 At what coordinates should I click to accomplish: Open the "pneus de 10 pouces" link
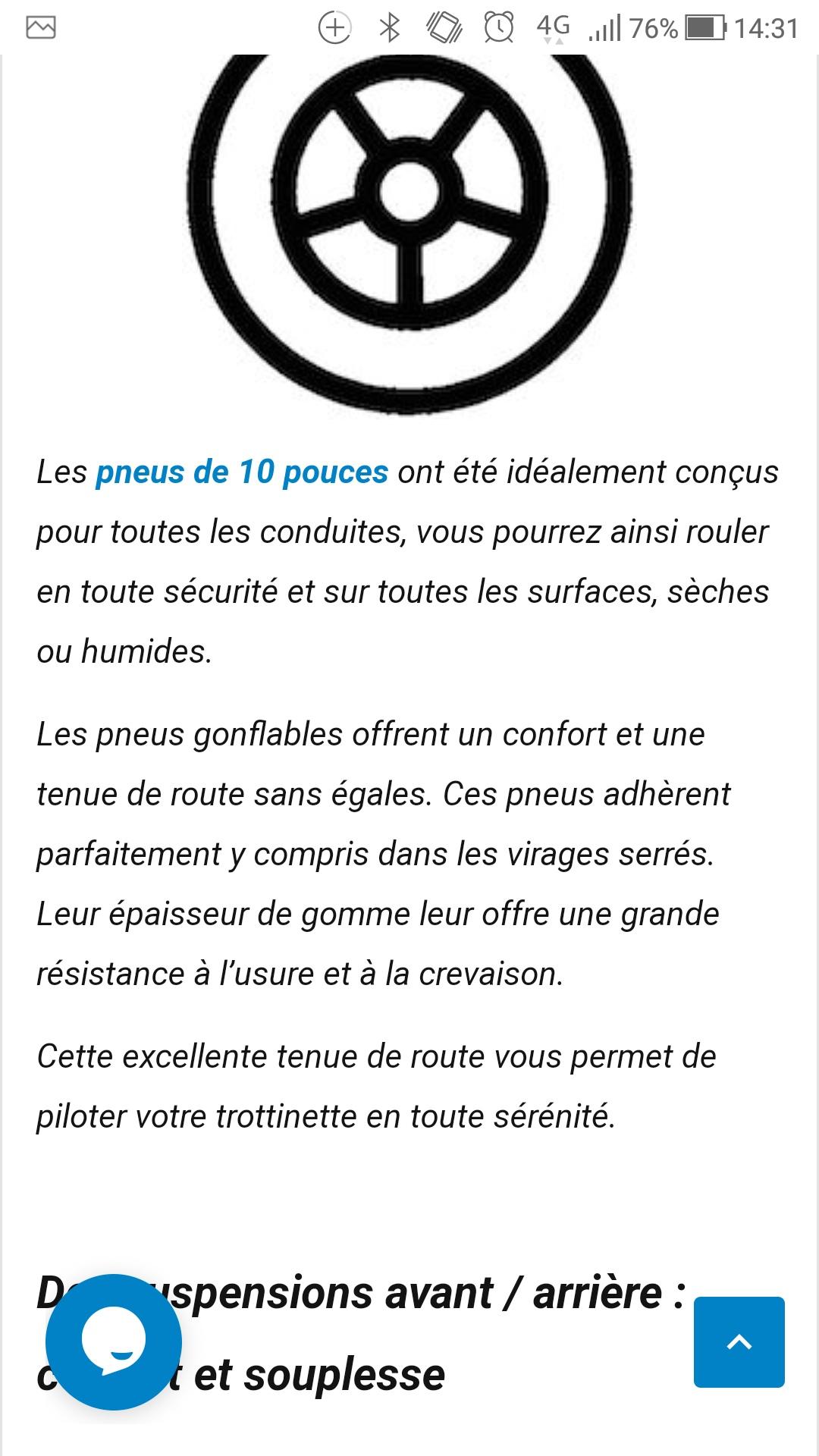242,472
